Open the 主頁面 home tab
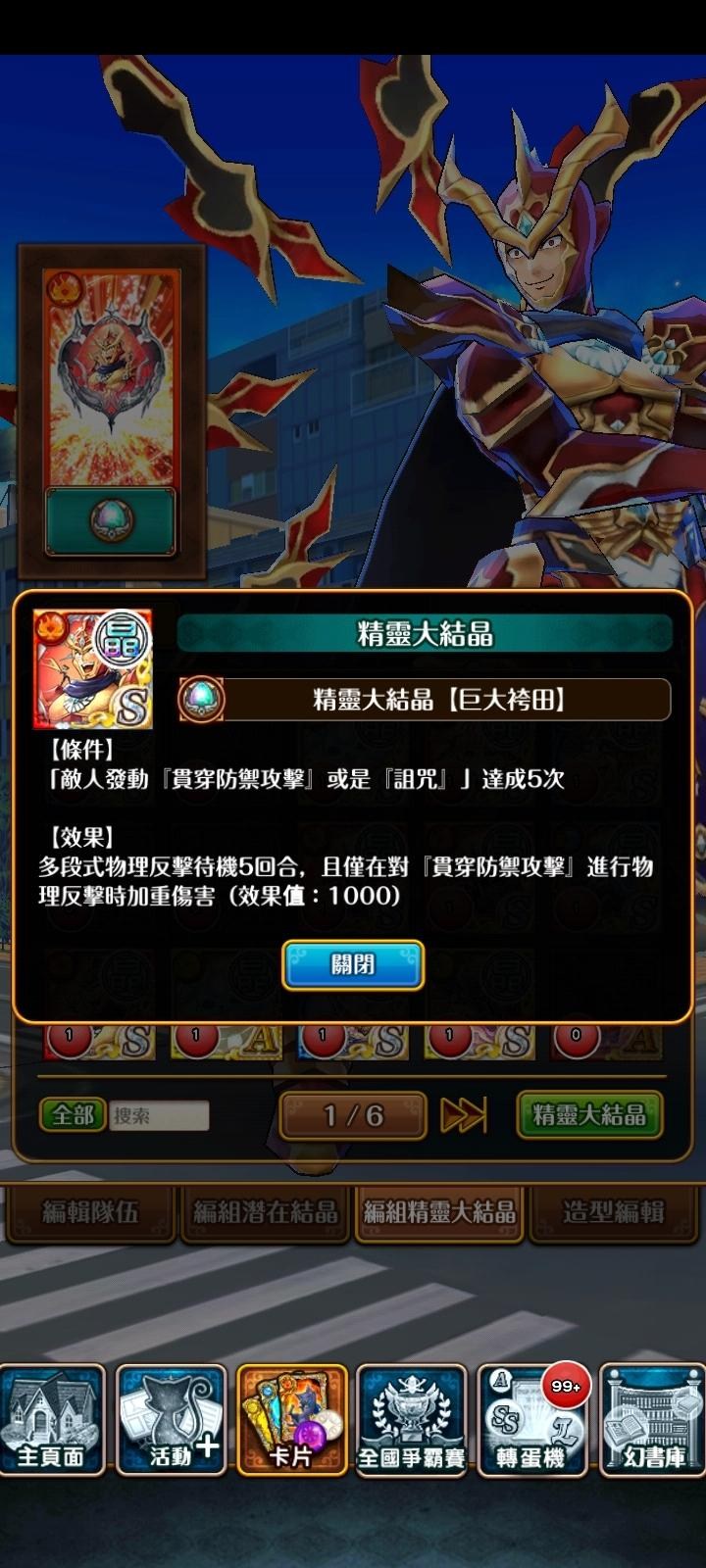 tap(53, 1419)
